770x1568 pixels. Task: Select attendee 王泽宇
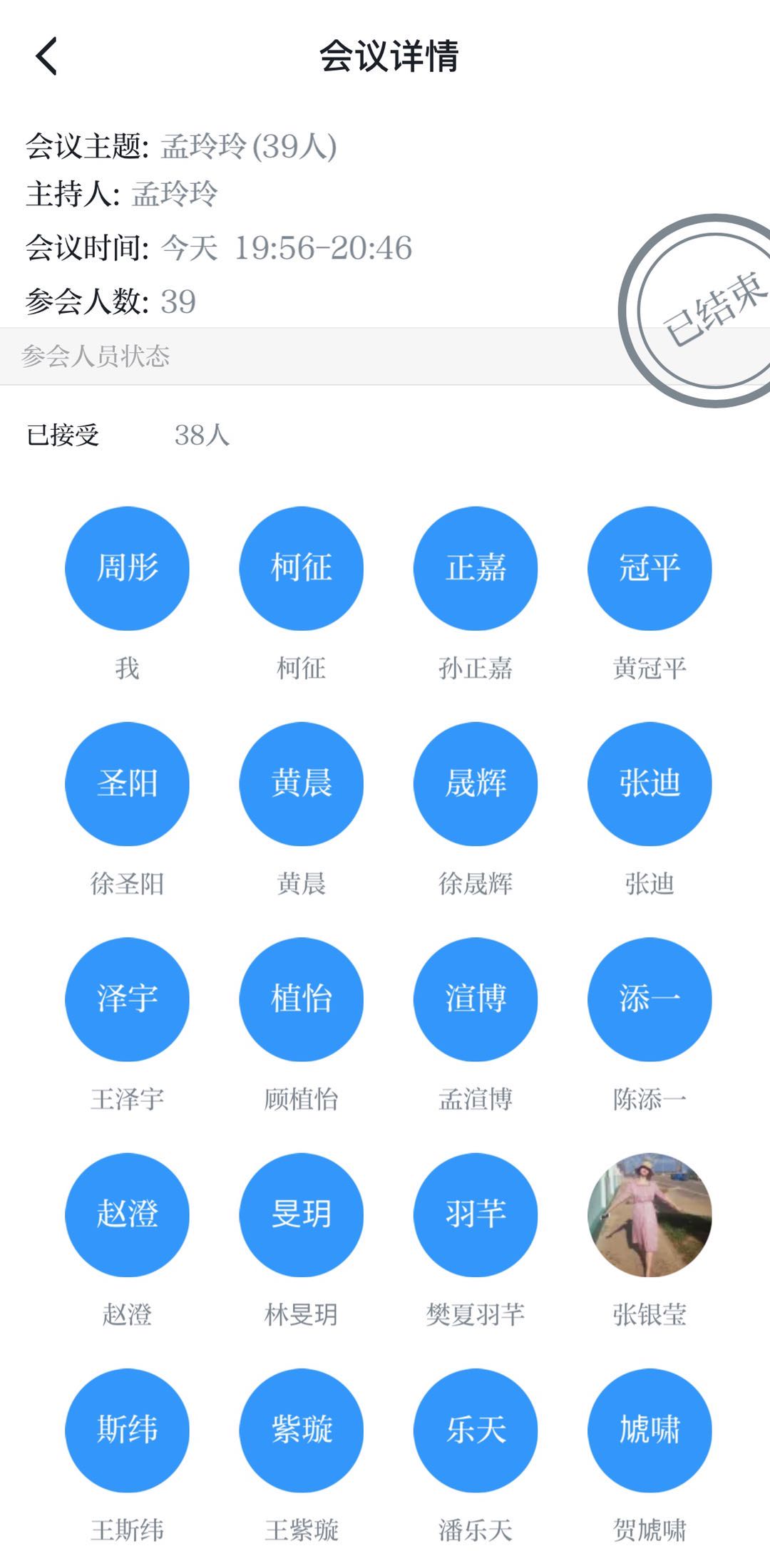[127, 999]
